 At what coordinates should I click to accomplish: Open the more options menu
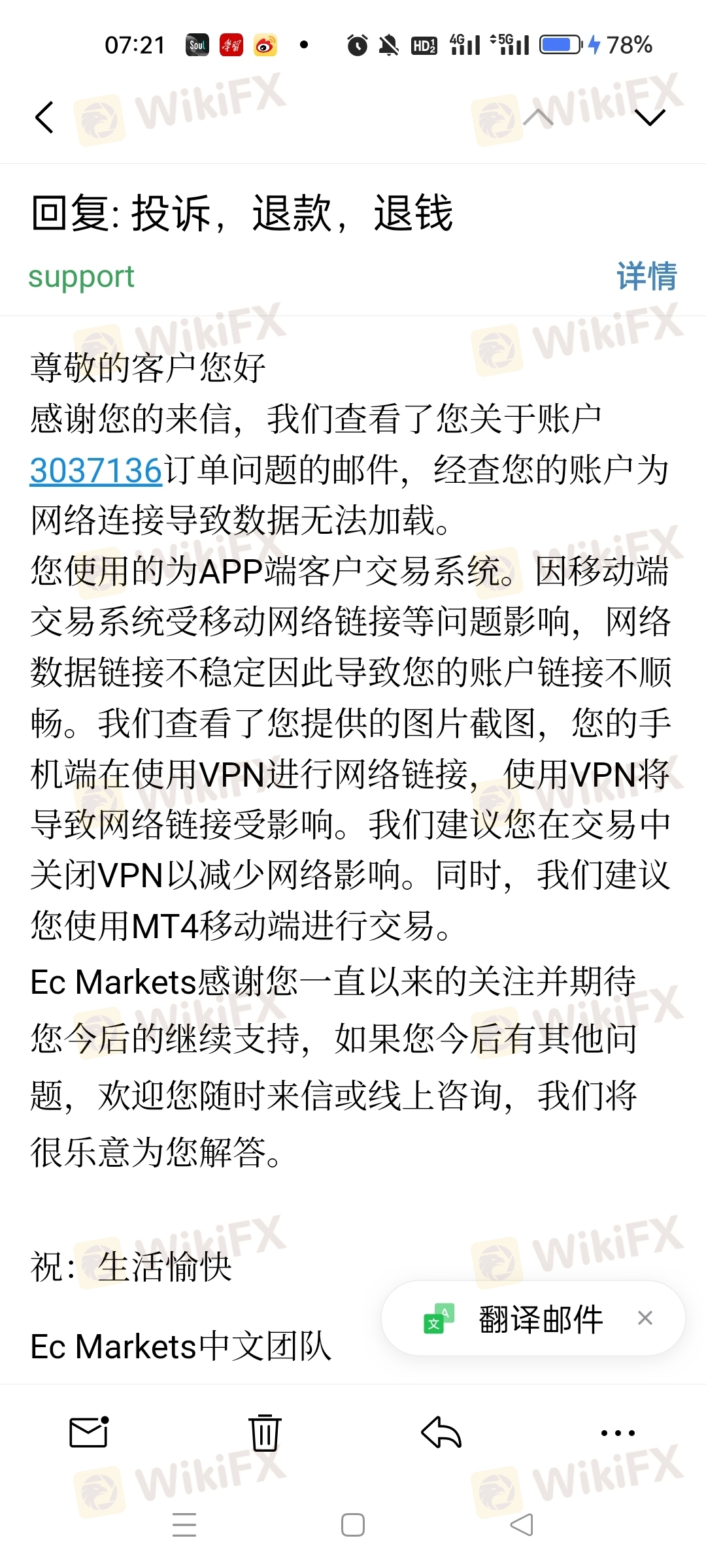point(618,1433)
